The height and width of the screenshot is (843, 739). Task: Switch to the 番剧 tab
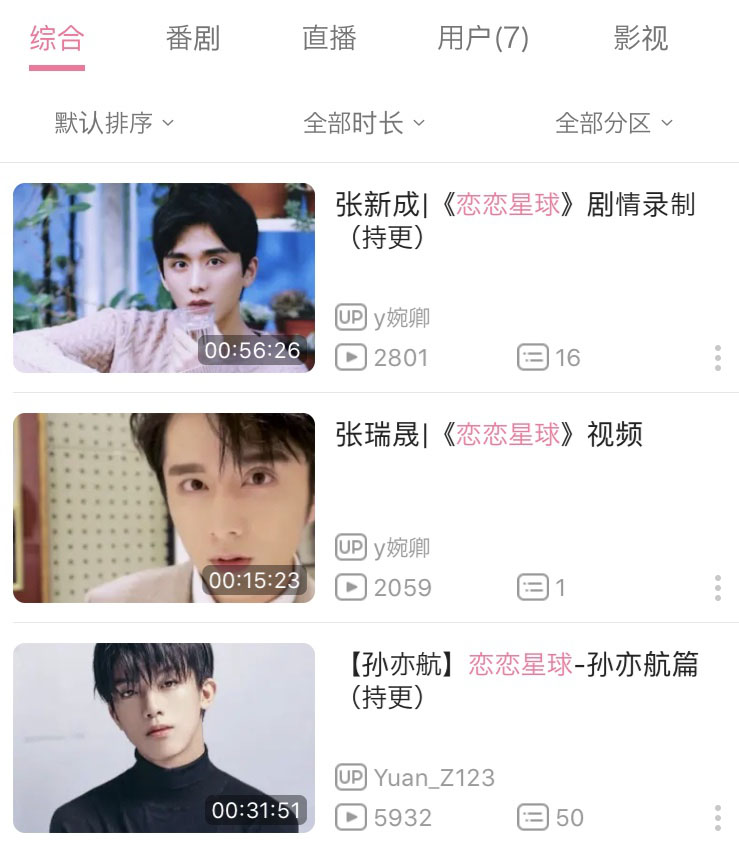(193, 39)
